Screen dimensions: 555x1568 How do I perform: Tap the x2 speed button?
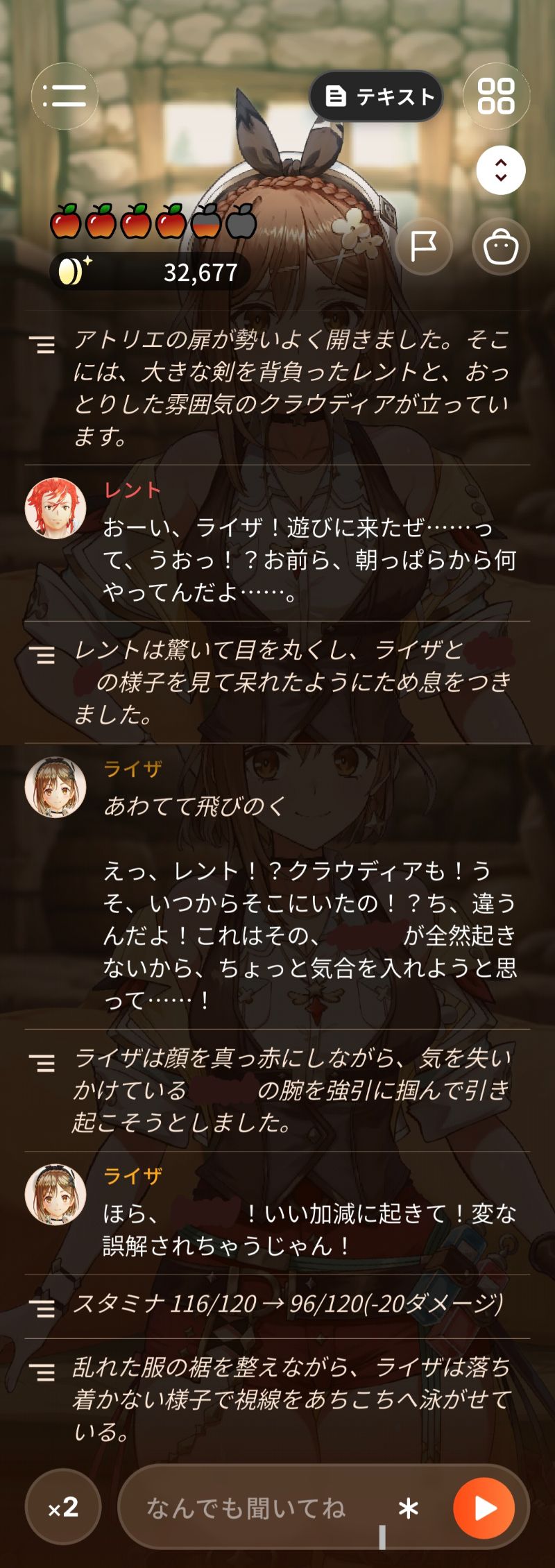coord(63,1508)
